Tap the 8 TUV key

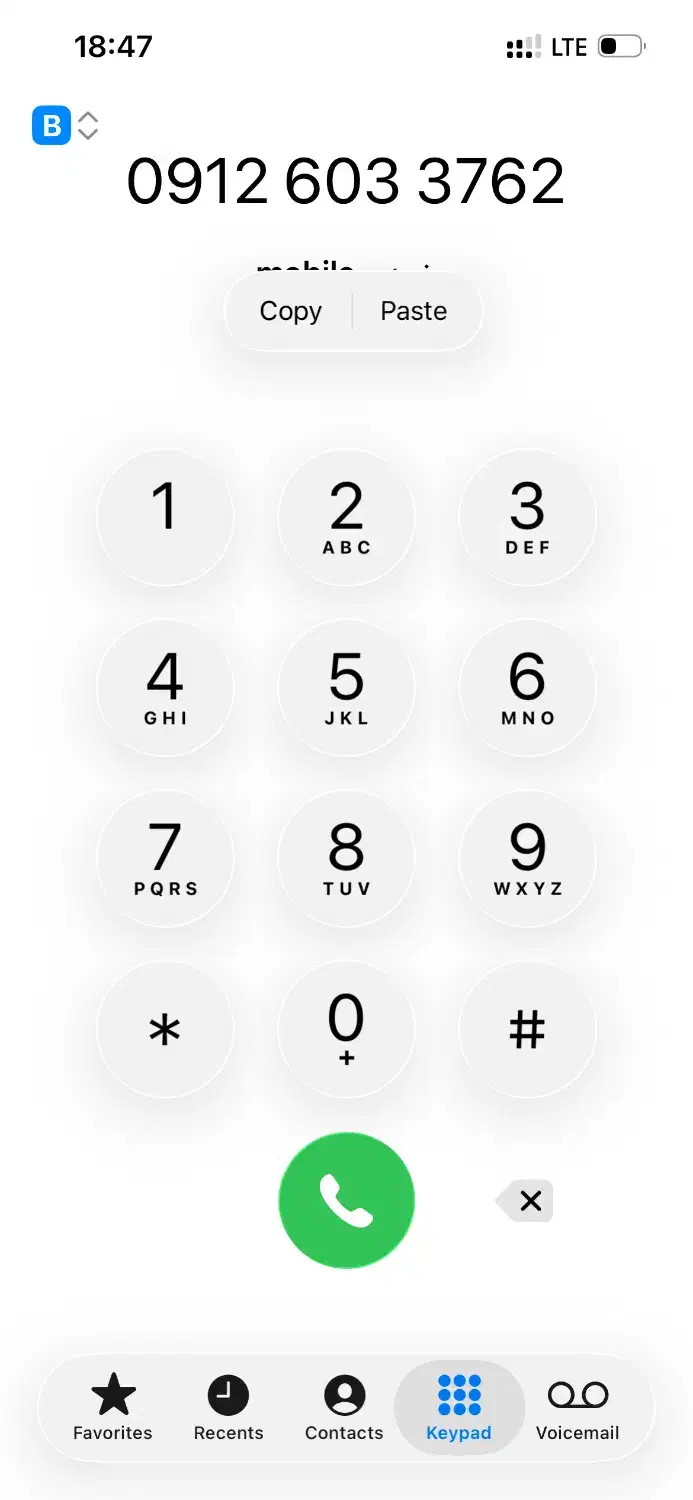[x=346, y=858]
